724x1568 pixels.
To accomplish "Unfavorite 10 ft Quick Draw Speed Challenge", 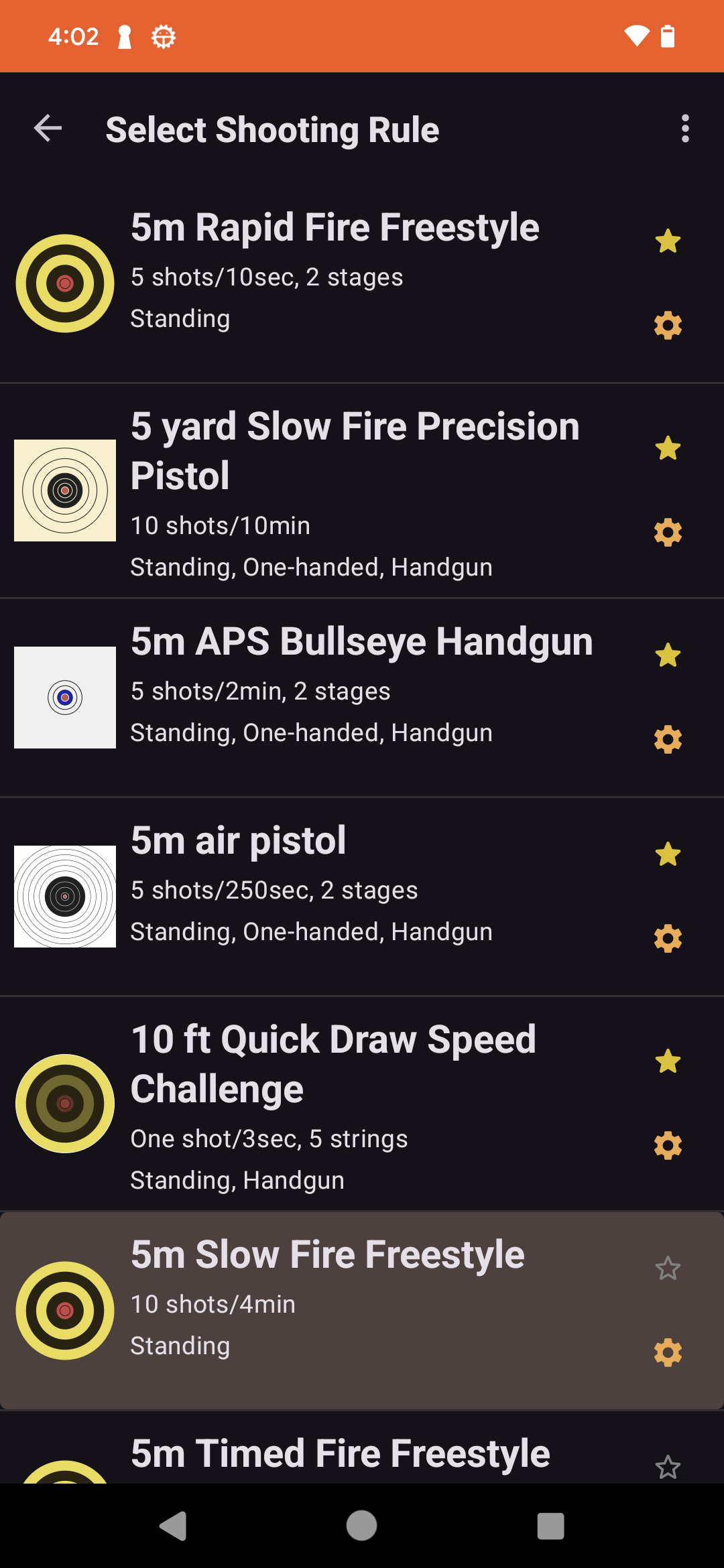I will tap(667, 1062).
